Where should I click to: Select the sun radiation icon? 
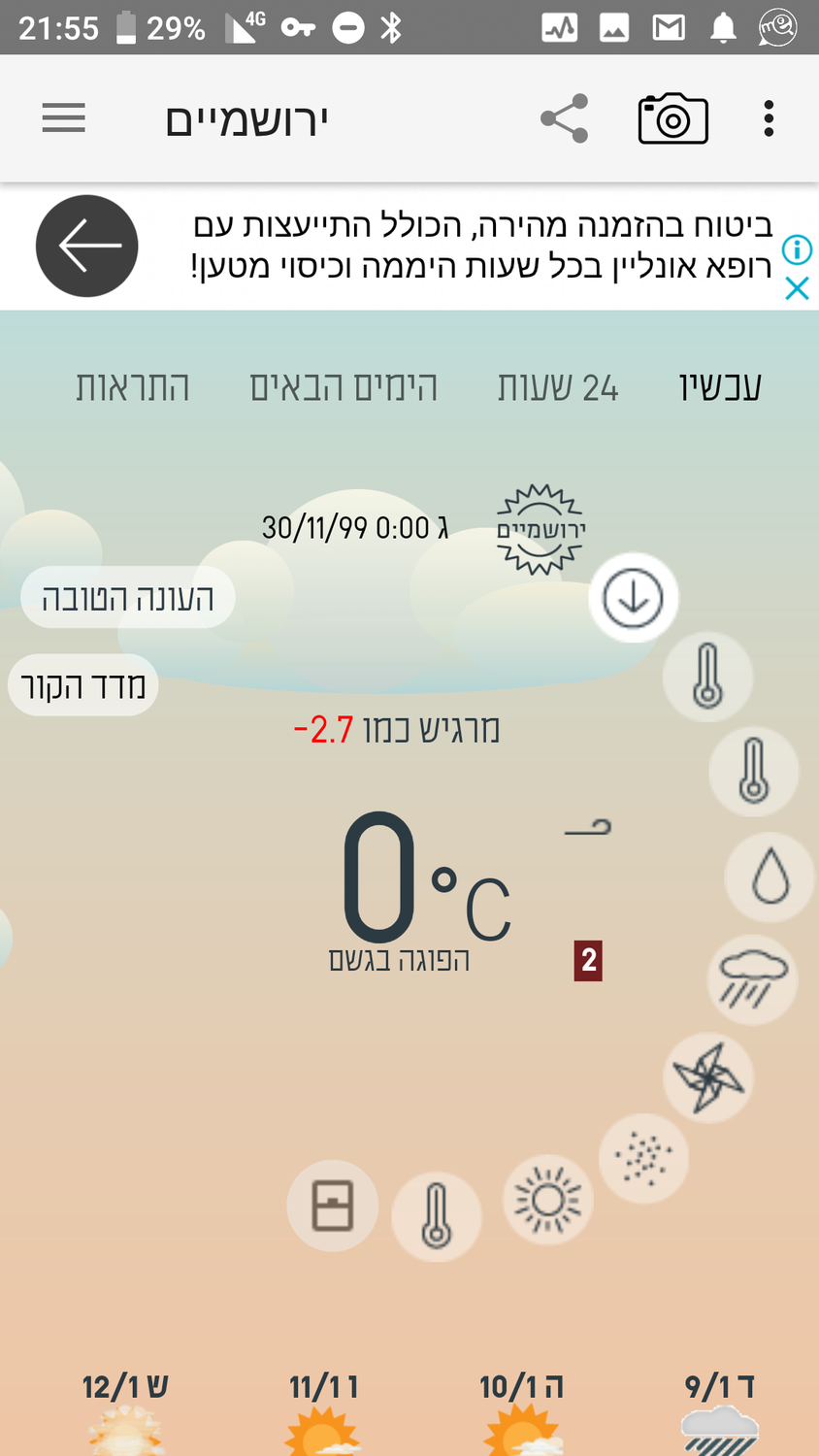coord(548,1201)
